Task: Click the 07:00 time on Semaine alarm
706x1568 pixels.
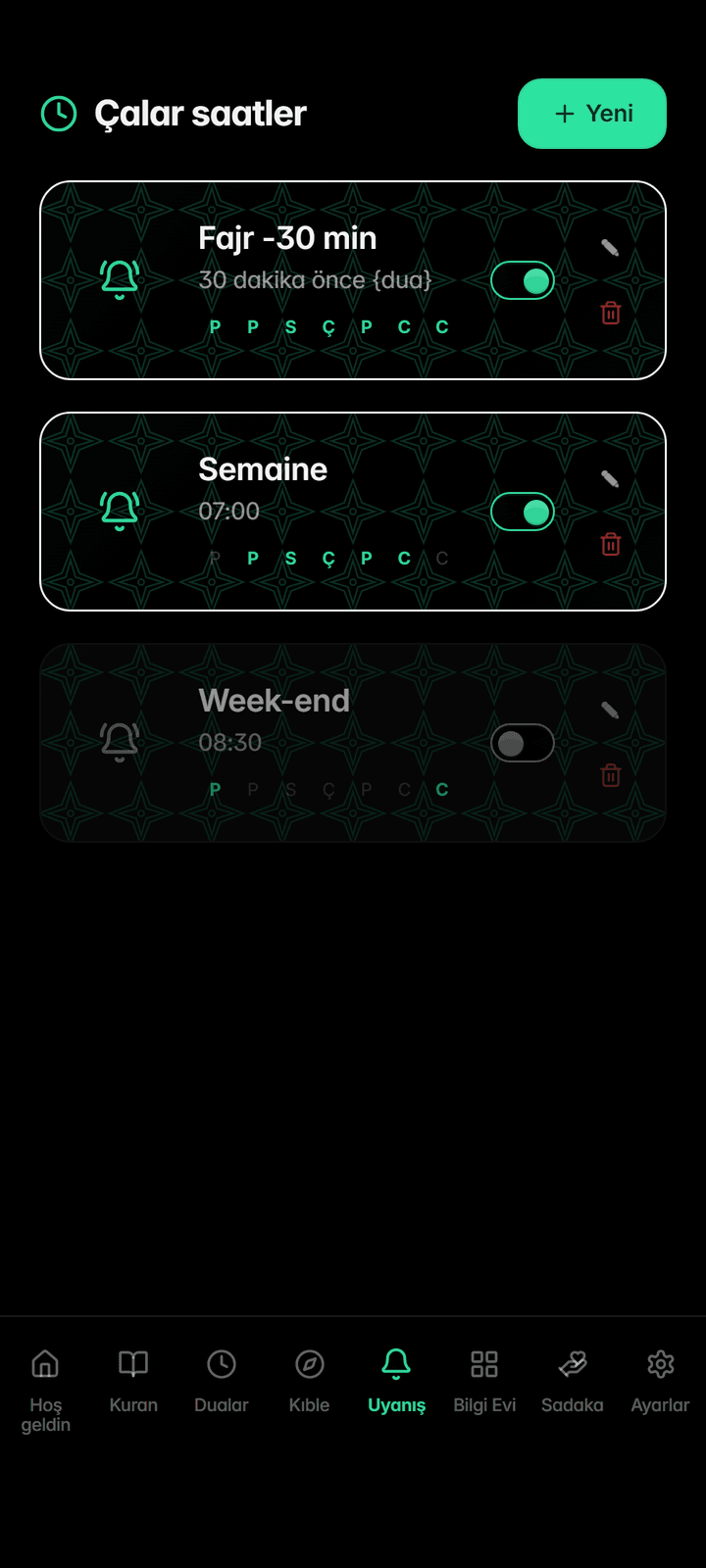Action: (230, 511)
